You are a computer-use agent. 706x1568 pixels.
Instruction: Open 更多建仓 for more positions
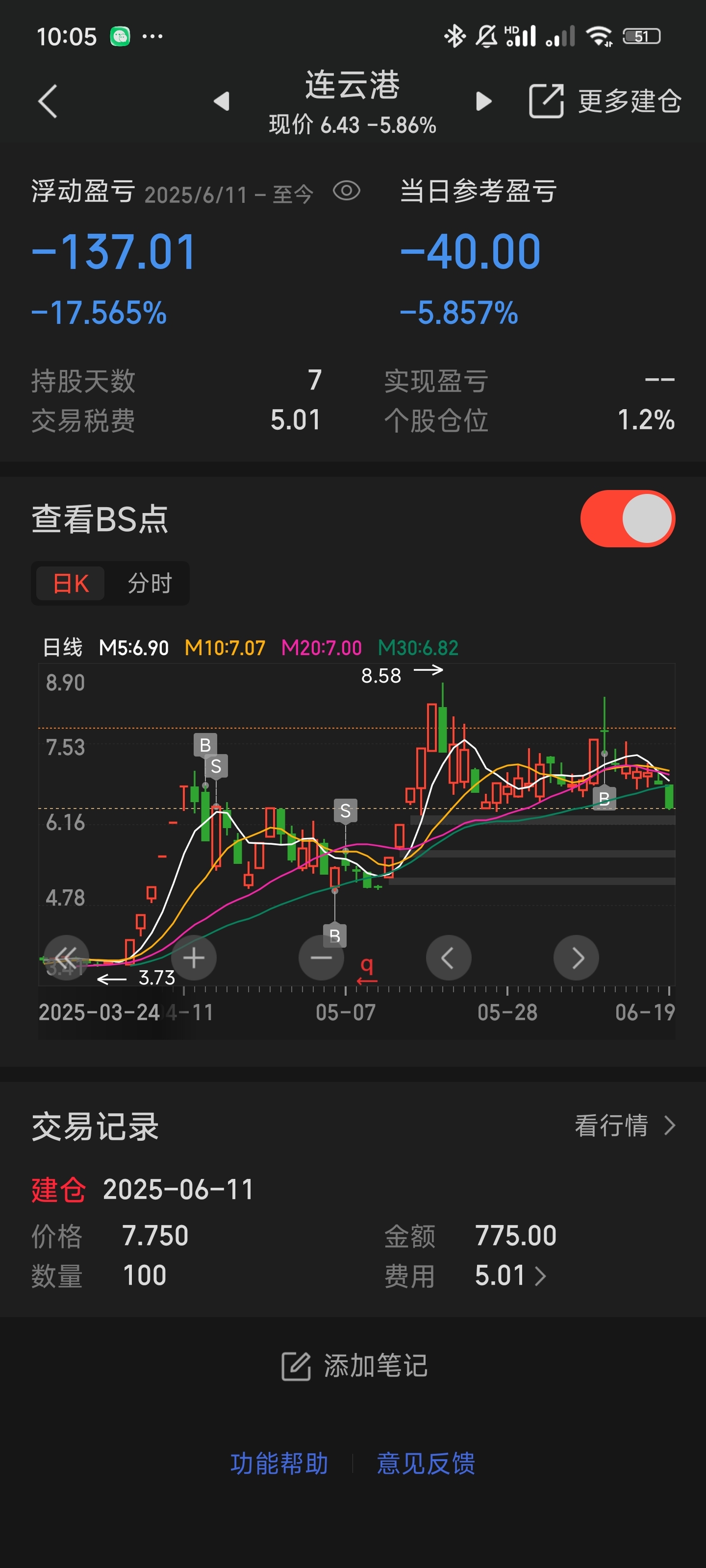coord(605,101)
